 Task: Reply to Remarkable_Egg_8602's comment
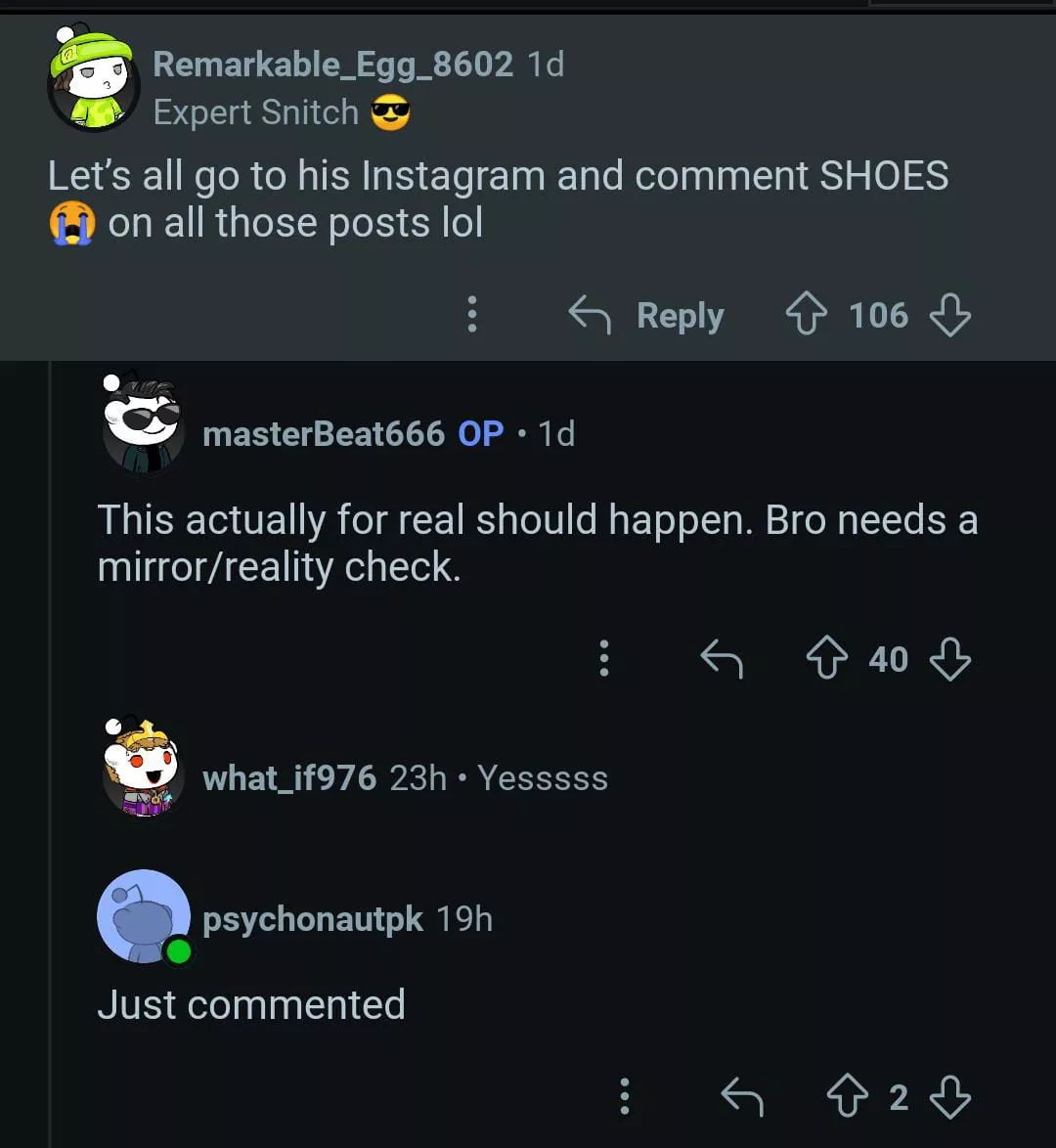(647, 315)
